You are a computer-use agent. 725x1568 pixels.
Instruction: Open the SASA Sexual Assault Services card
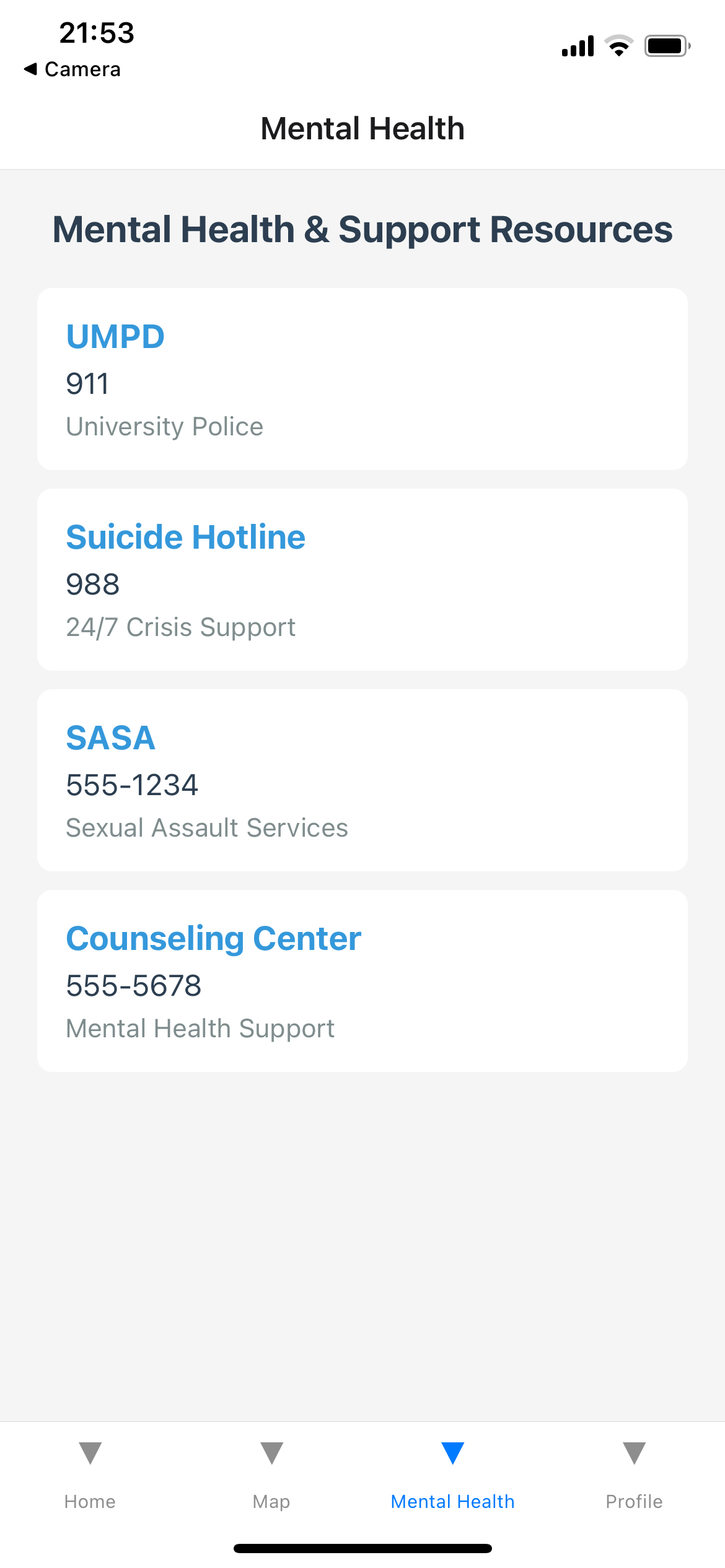click(362, 780)
